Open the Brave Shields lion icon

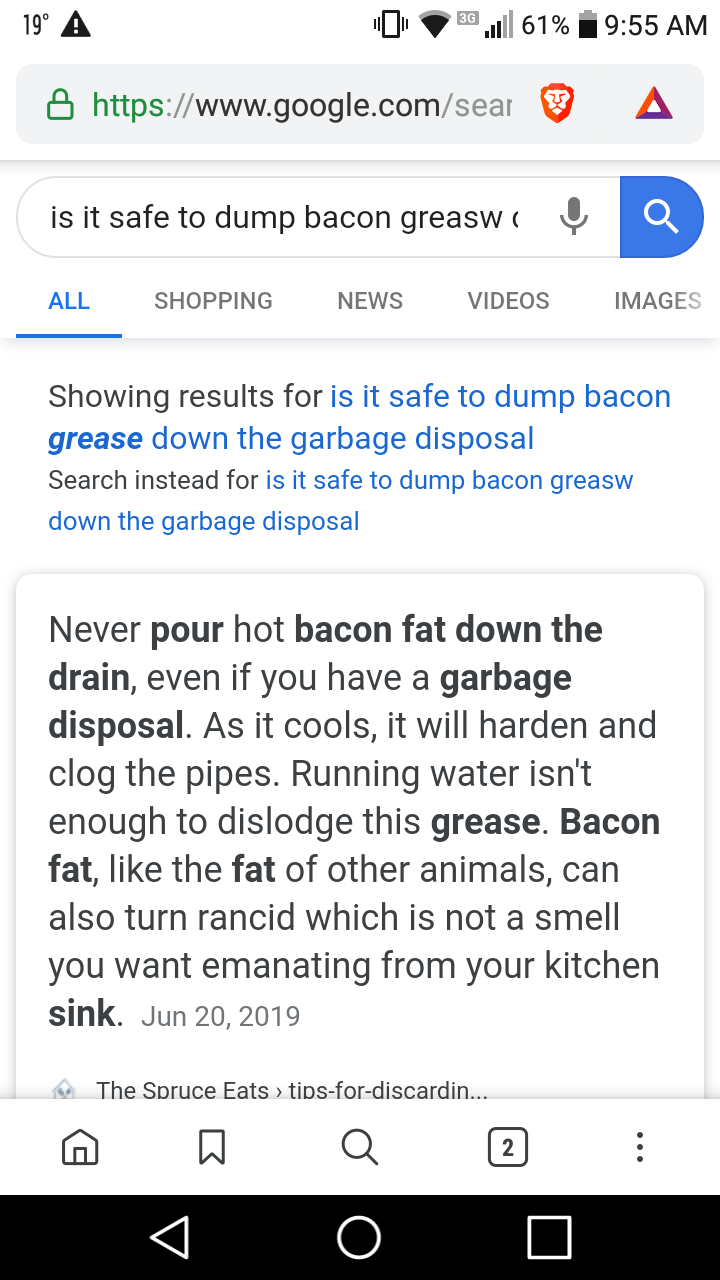(x=557, y=104)
